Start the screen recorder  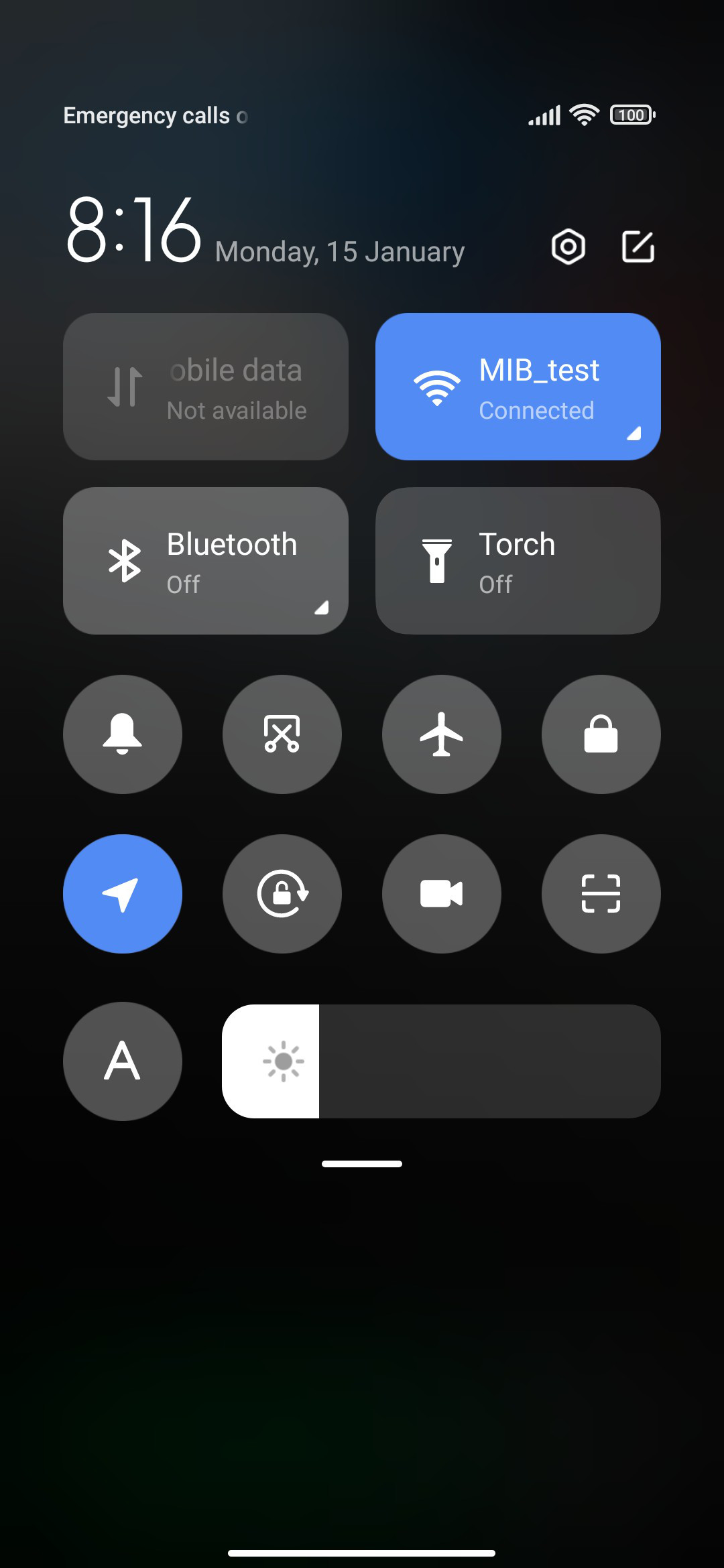click(442, 894)
